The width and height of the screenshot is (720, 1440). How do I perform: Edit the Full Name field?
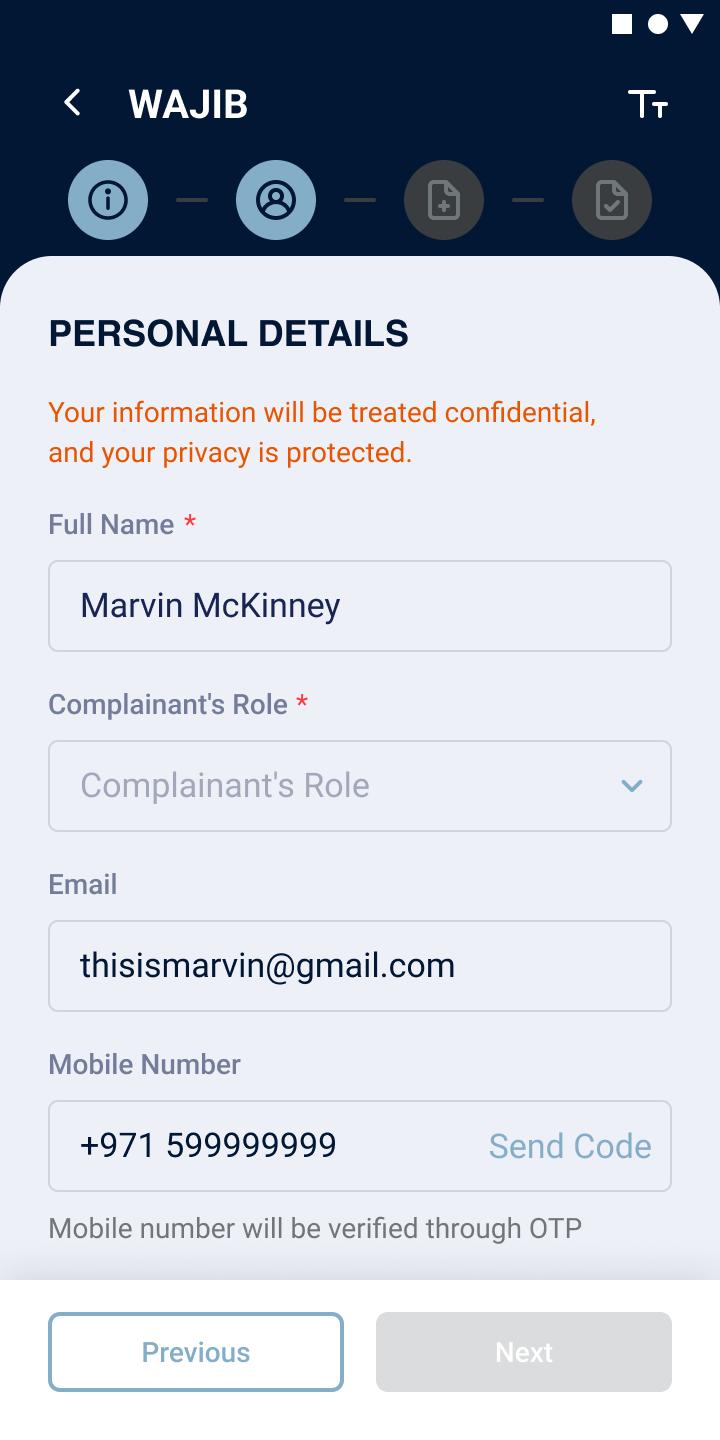coord(360,606)
